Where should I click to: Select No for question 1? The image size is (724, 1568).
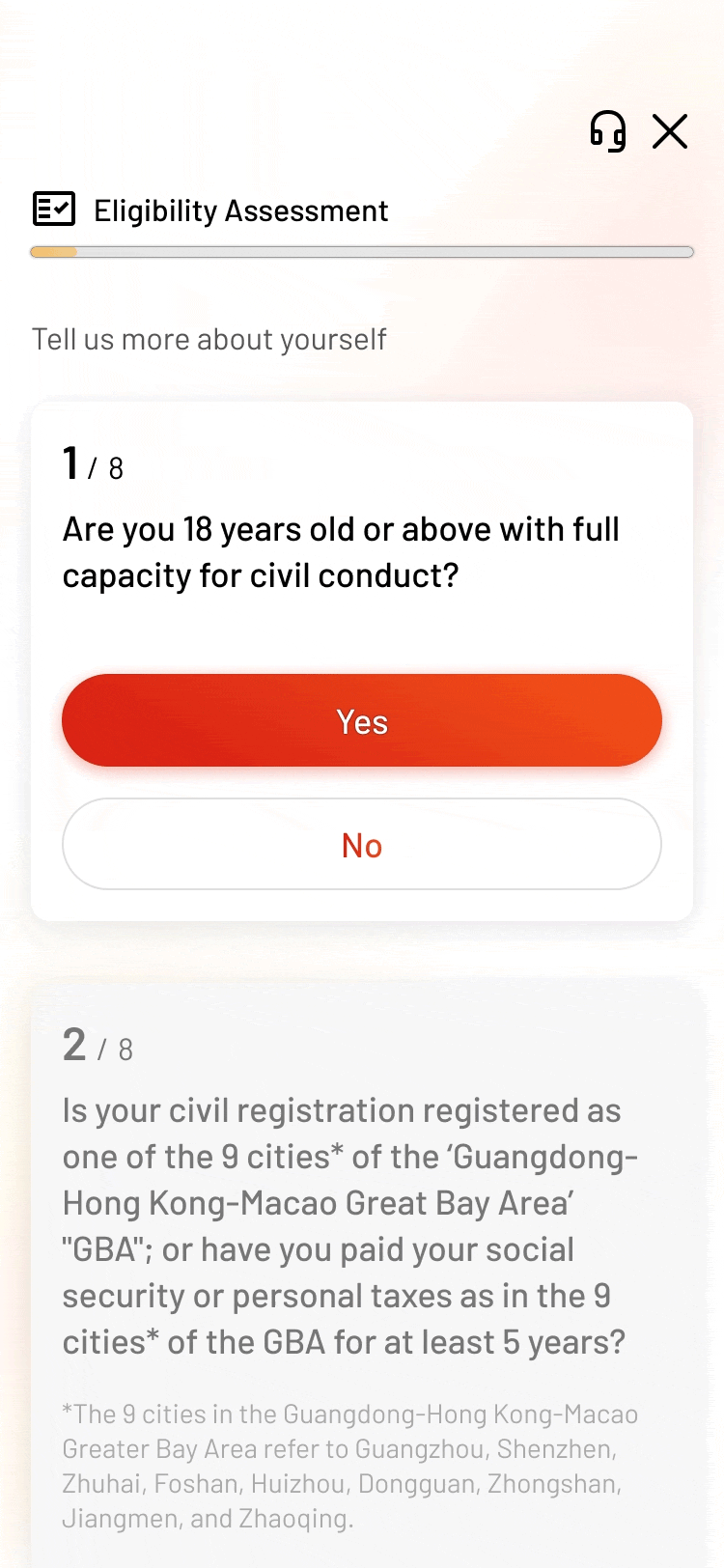362,844
